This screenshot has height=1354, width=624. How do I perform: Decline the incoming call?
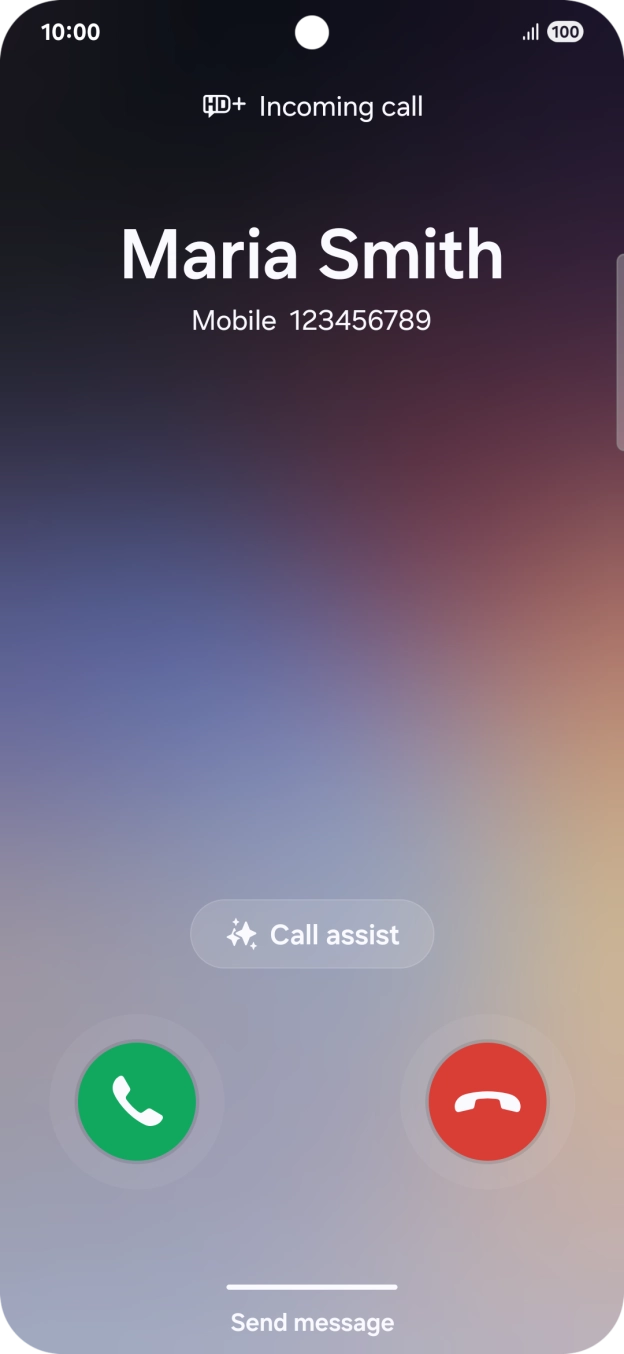[487, 1101]
